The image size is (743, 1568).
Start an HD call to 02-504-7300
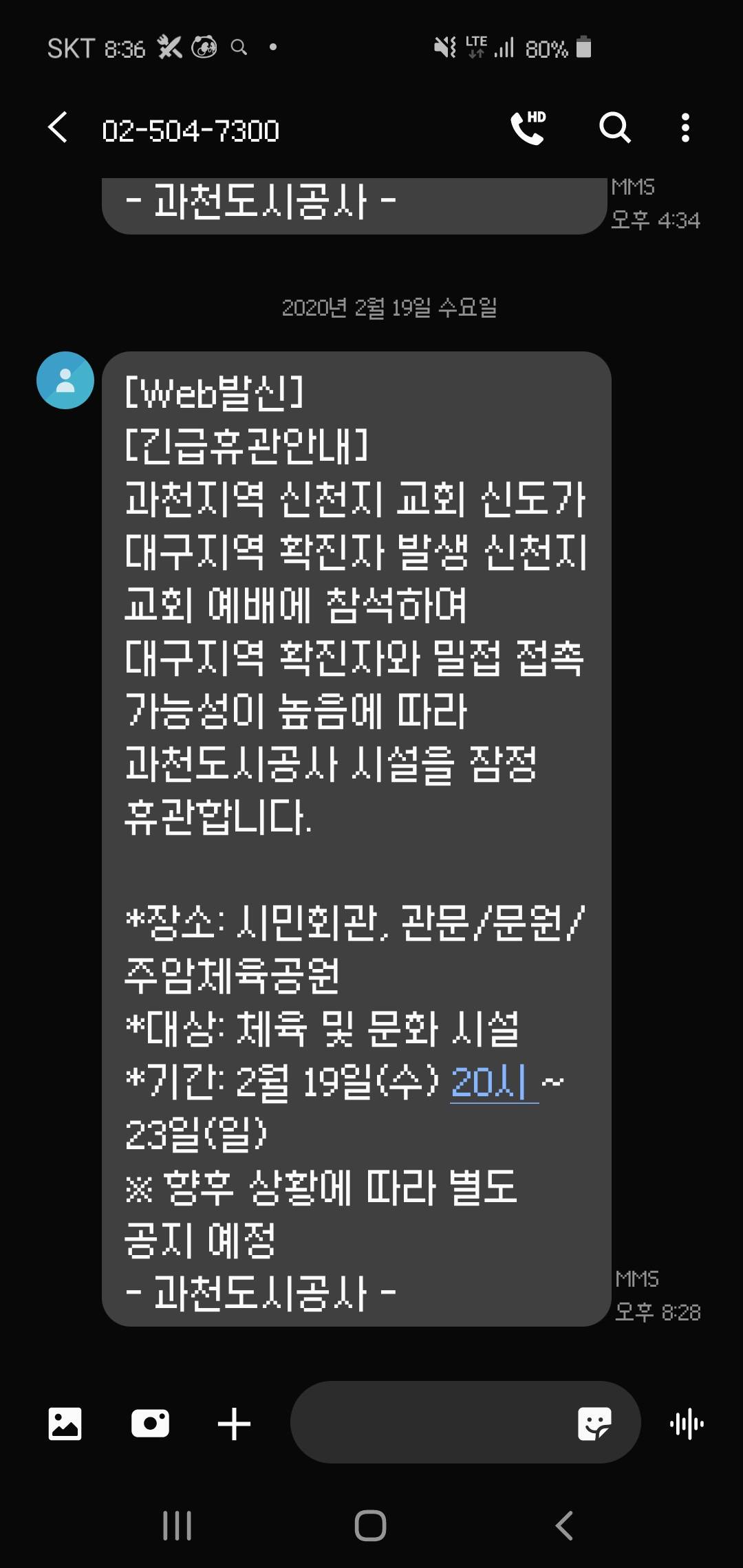[528, 128]
